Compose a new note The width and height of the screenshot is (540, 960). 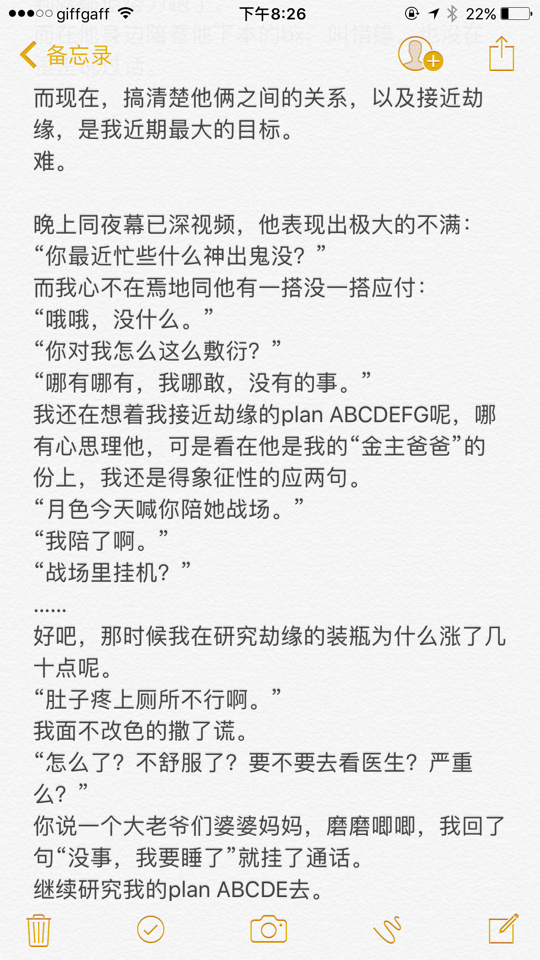(504, 929)
